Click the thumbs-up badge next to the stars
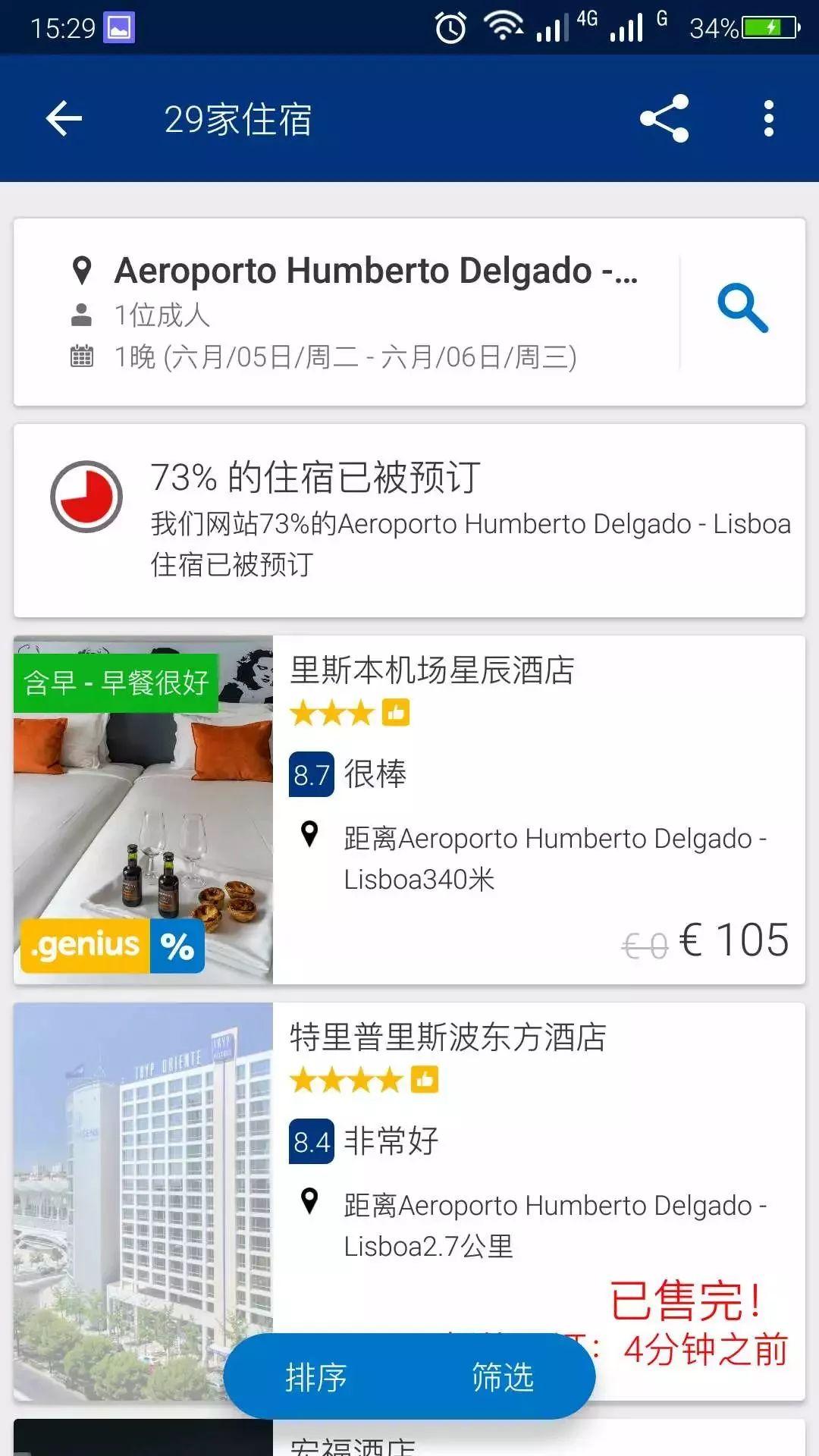Viewport: 819px width, 1456px height. coord(395,713)
